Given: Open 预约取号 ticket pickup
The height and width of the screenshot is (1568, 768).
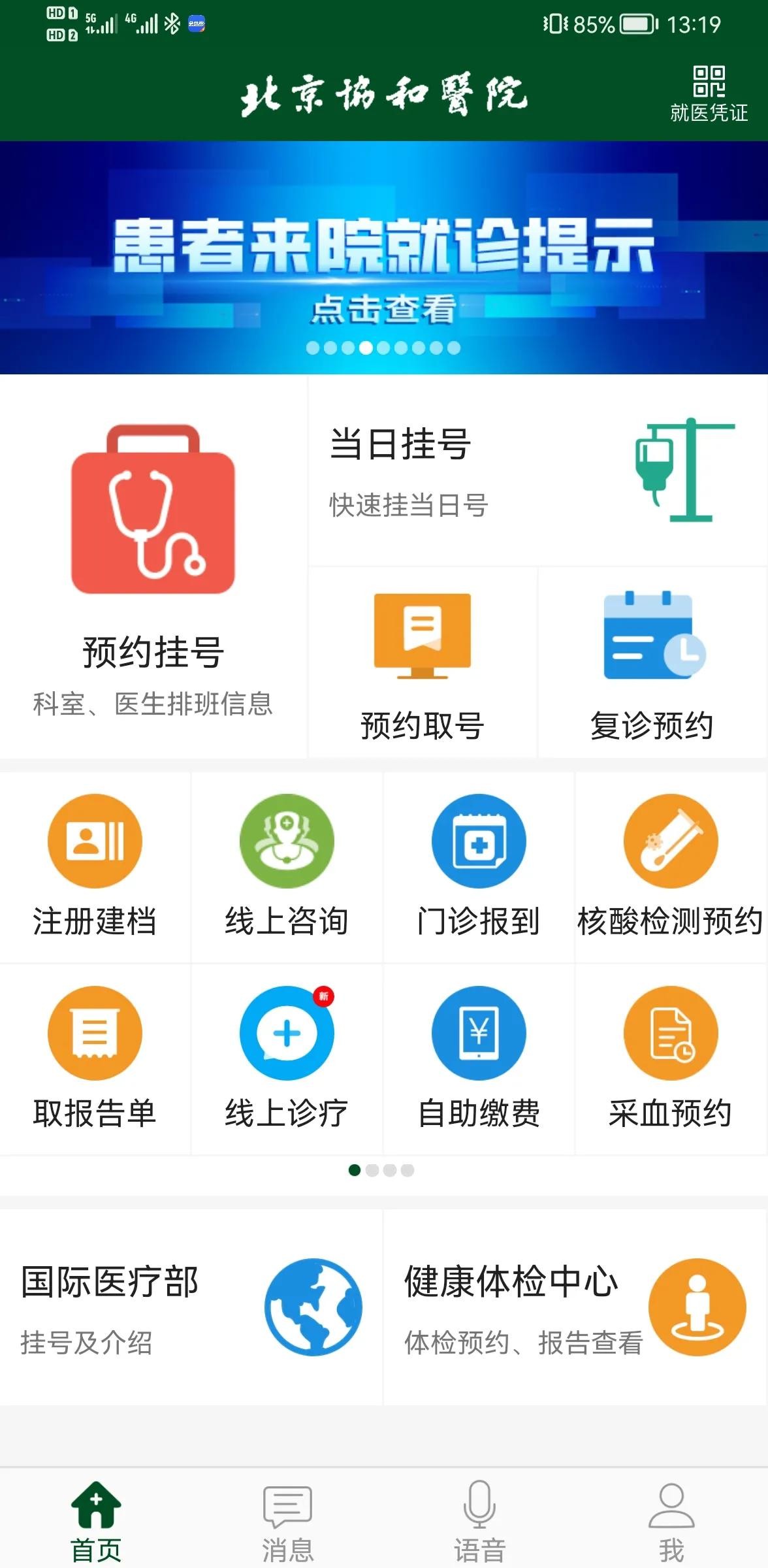Looking at the screenshot, I should point(423,663).
